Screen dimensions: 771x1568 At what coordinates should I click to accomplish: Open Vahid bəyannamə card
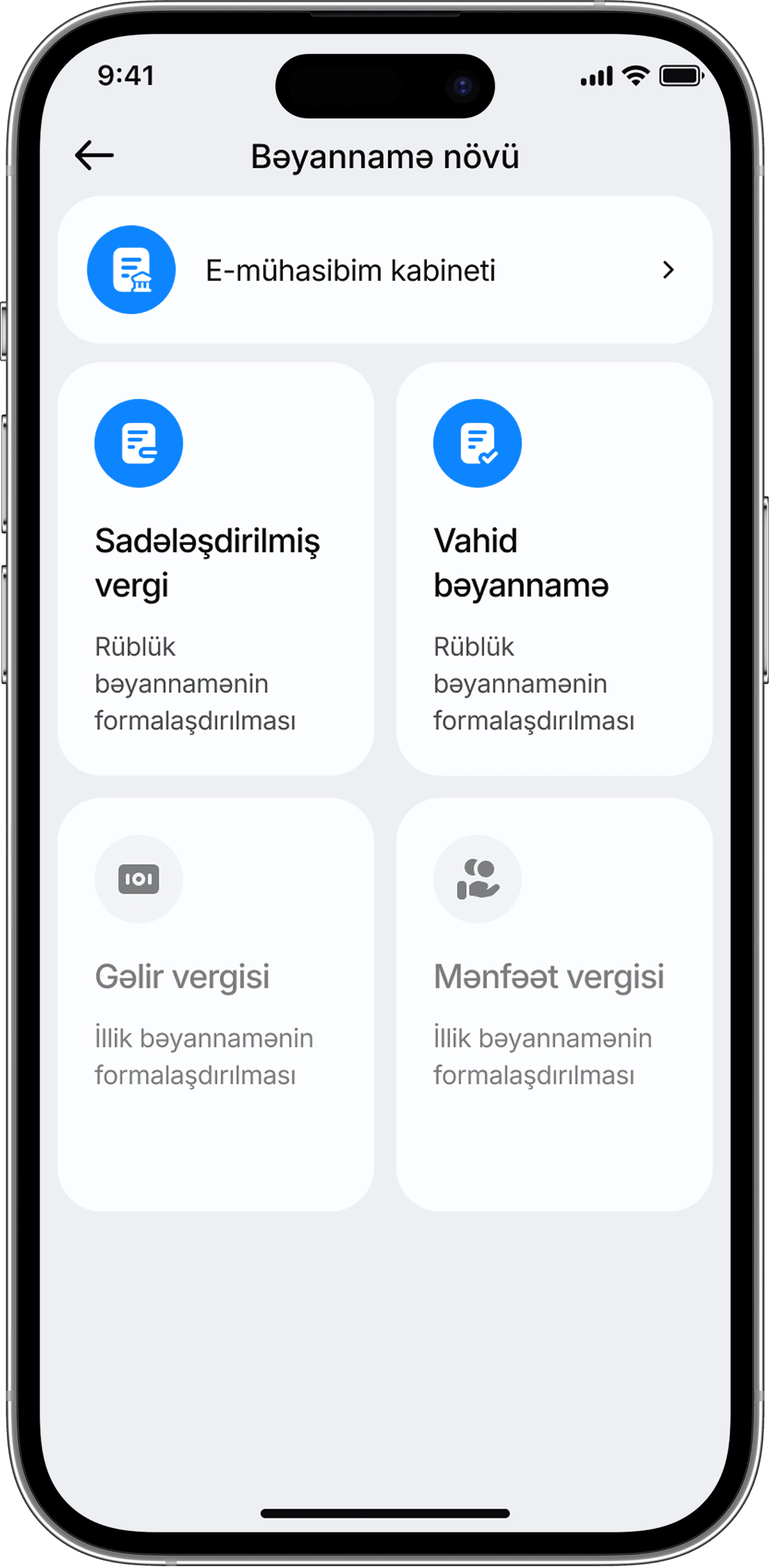point(553,568)
